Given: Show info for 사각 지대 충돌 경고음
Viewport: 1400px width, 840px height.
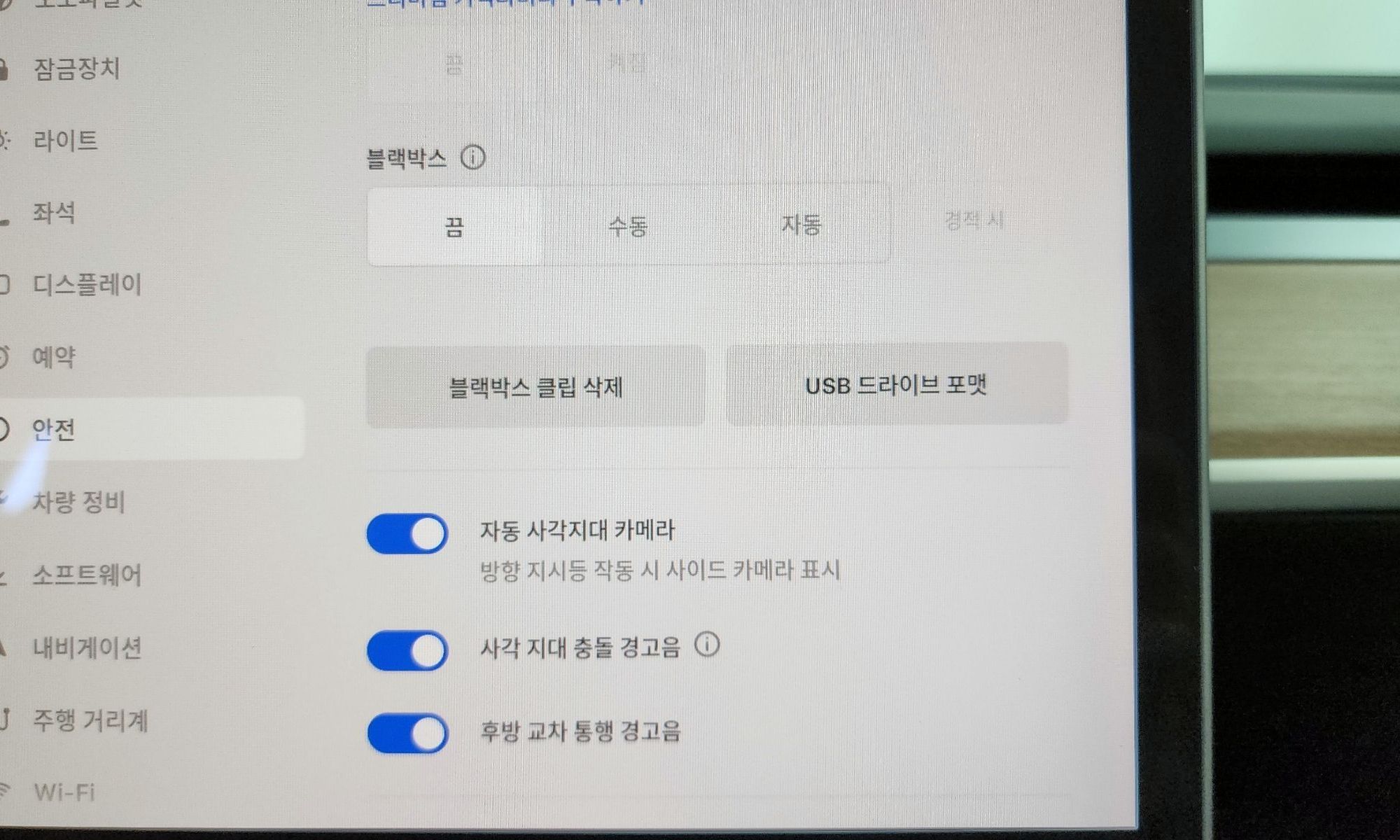Looking at the screenshot, I should click(x=707, y=644).
